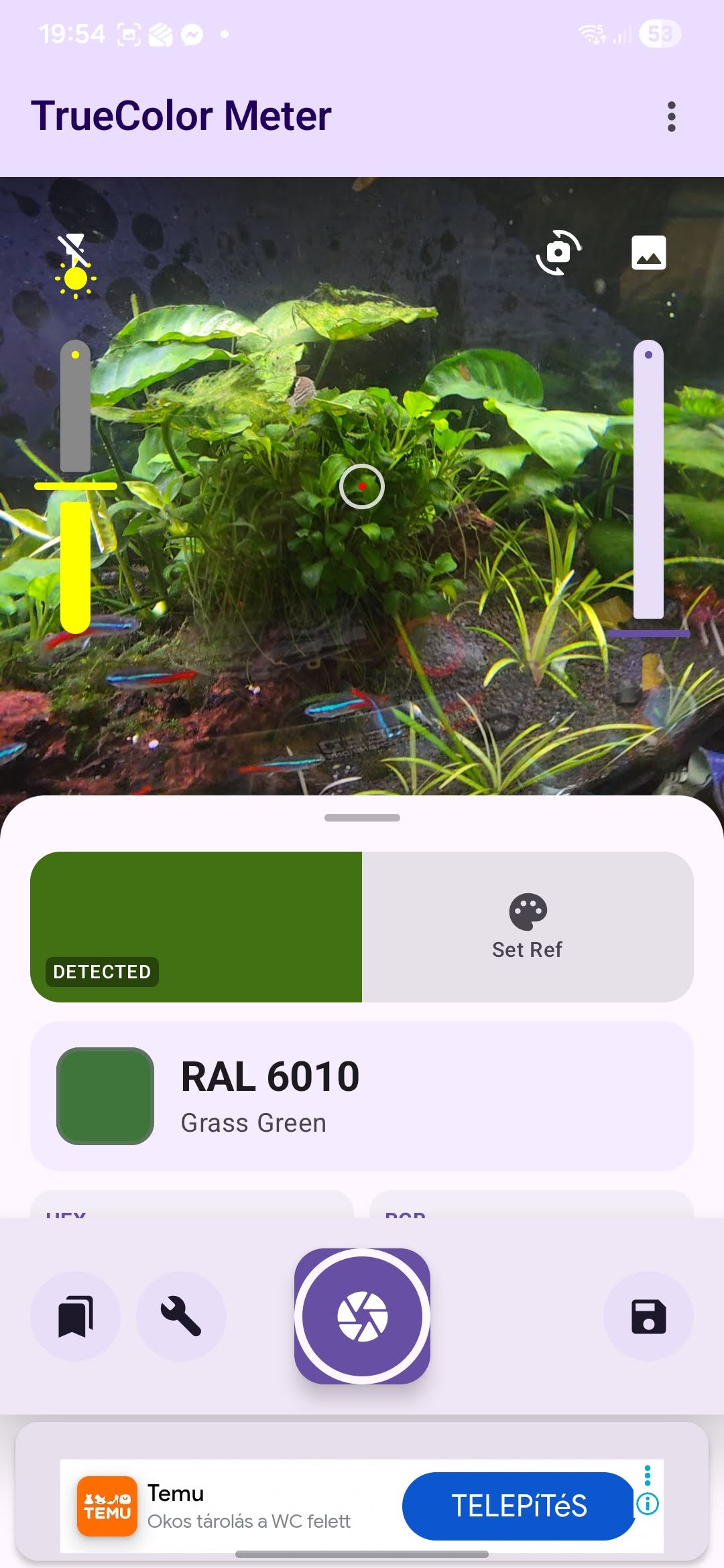The image size is (724, 1568).
Task: Select the detected green color swatch
Action: click(x=196, y=927)
